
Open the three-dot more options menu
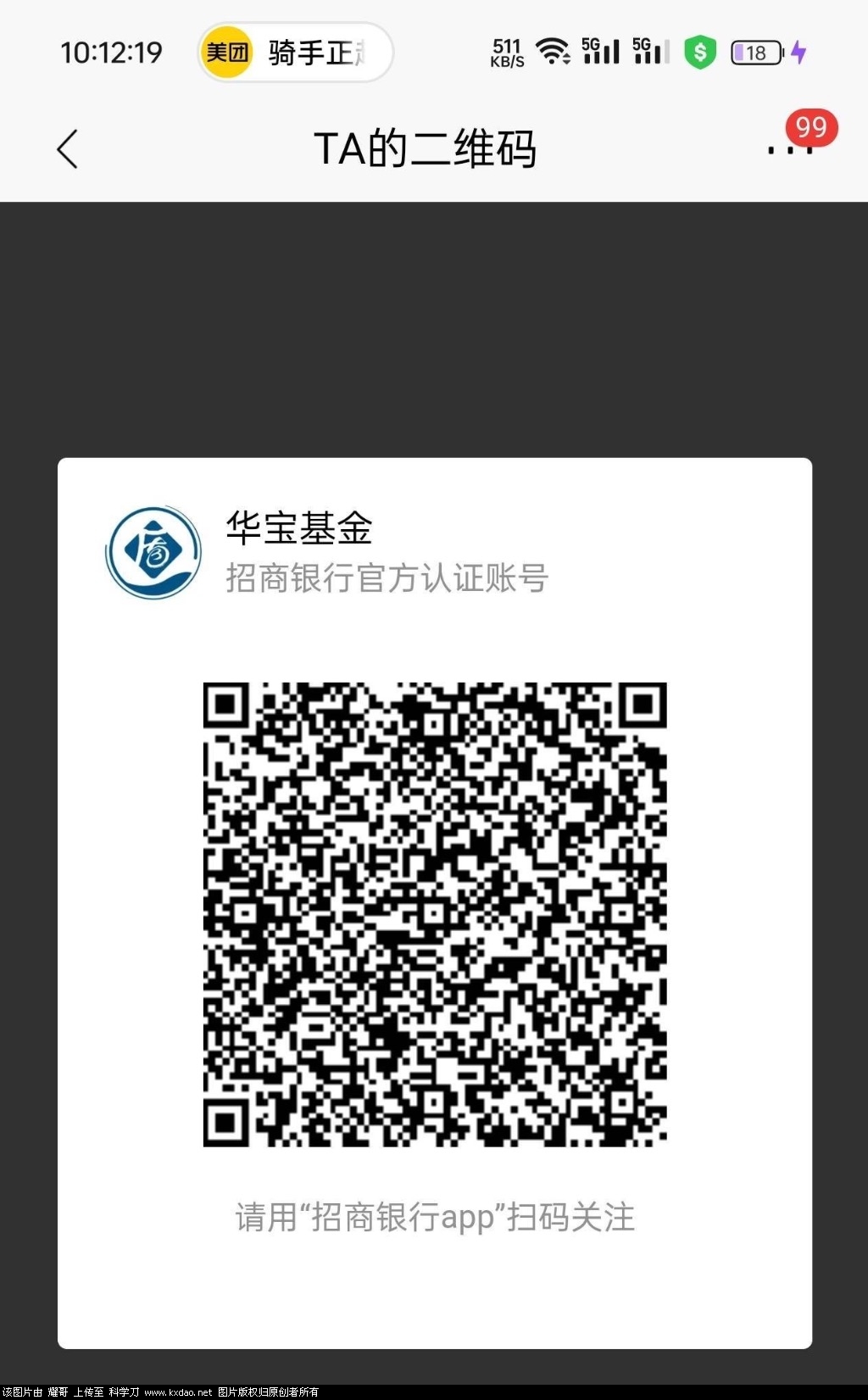(x=790, y=149)
